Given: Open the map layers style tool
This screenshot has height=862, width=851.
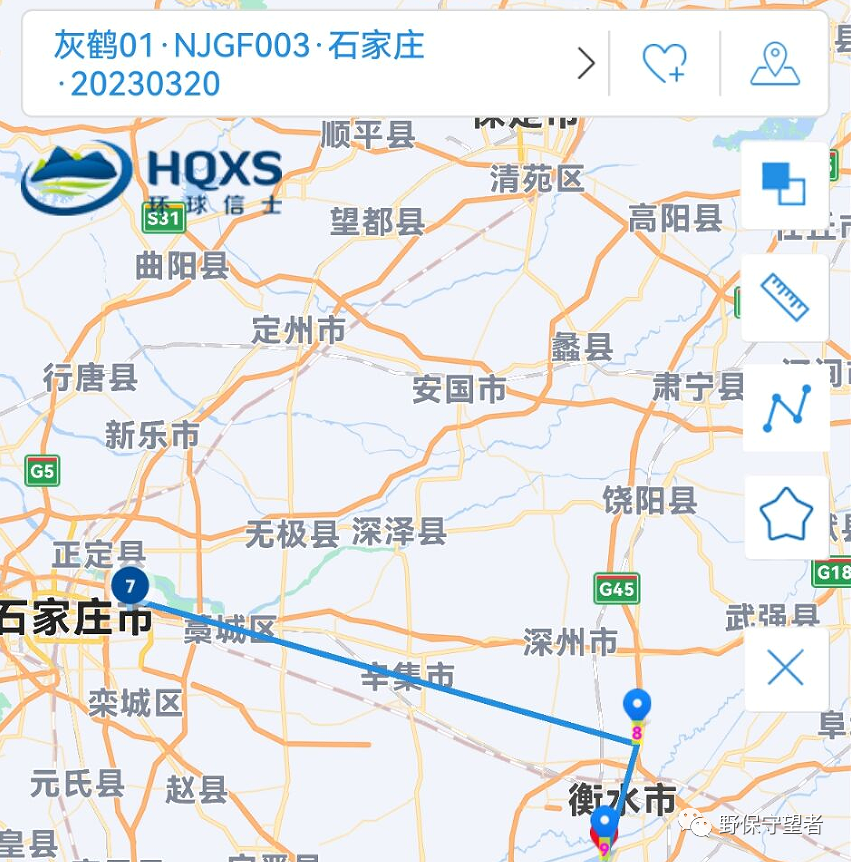Looking at the screenshot, I should click(786, 185).
